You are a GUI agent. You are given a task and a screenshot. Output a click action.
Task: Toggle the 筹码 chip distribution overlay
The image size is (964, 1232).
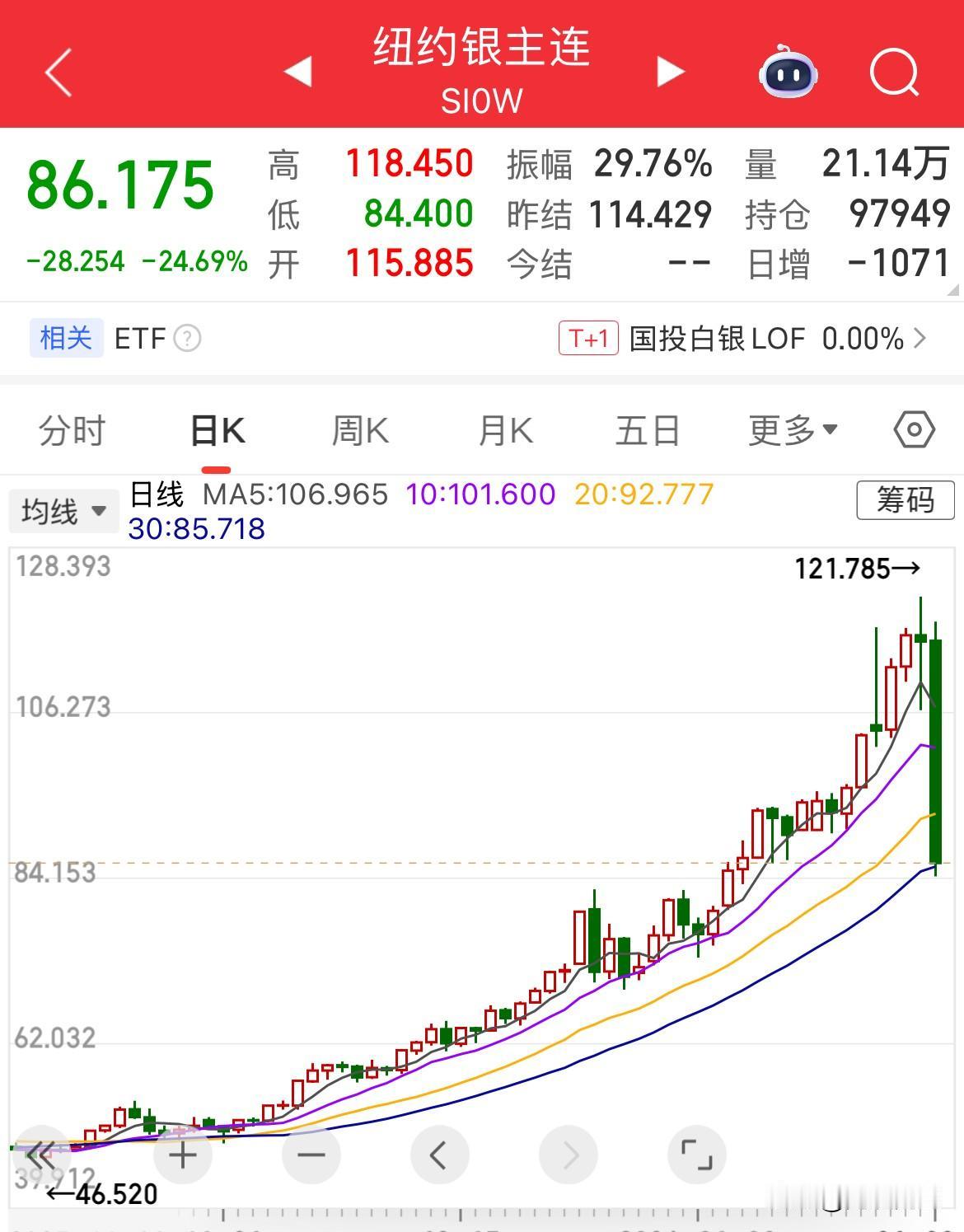pos(904,500)
